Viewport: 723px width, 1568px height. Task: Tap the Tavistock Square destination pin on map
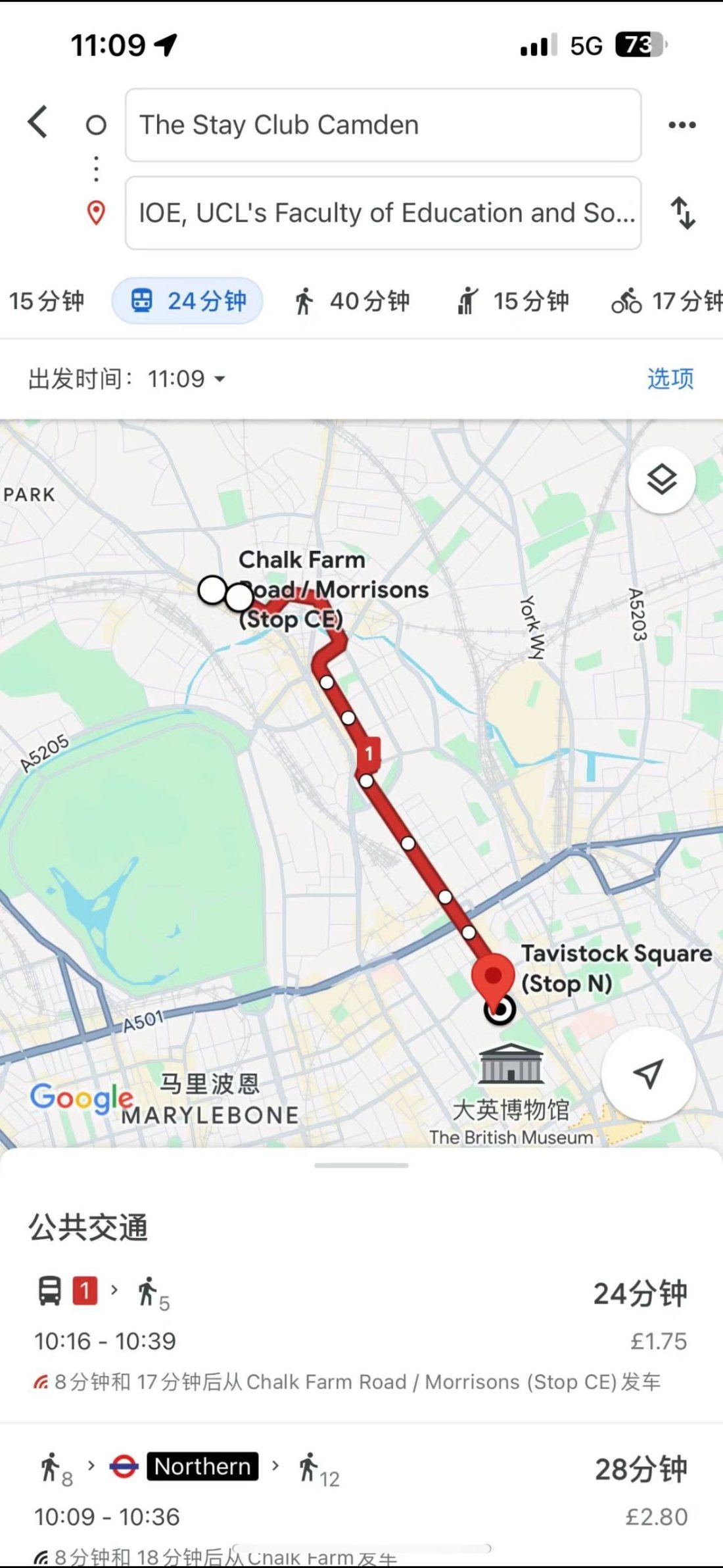click(493, 980)
